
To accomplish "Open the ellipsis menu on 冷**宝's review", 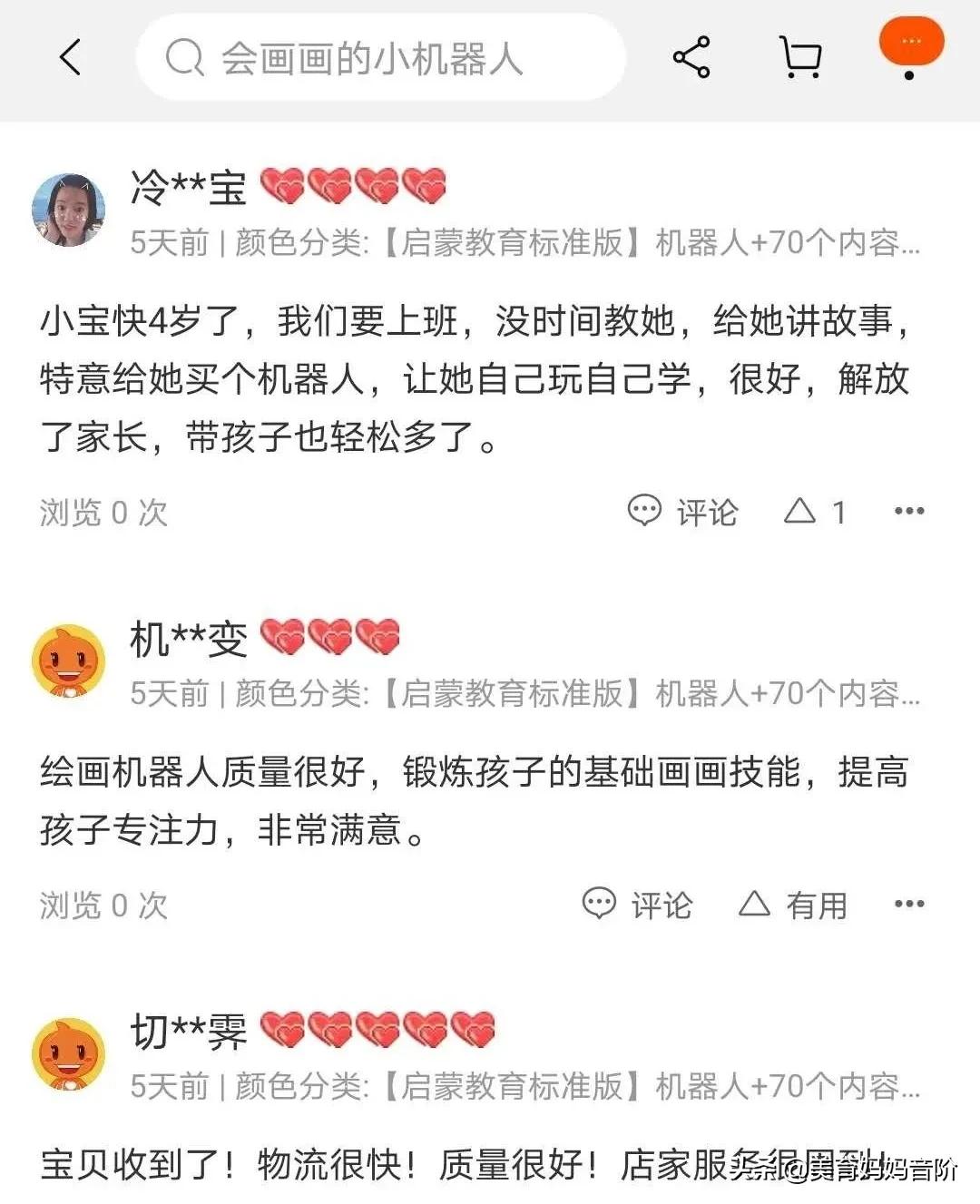I will click(909, 510).
